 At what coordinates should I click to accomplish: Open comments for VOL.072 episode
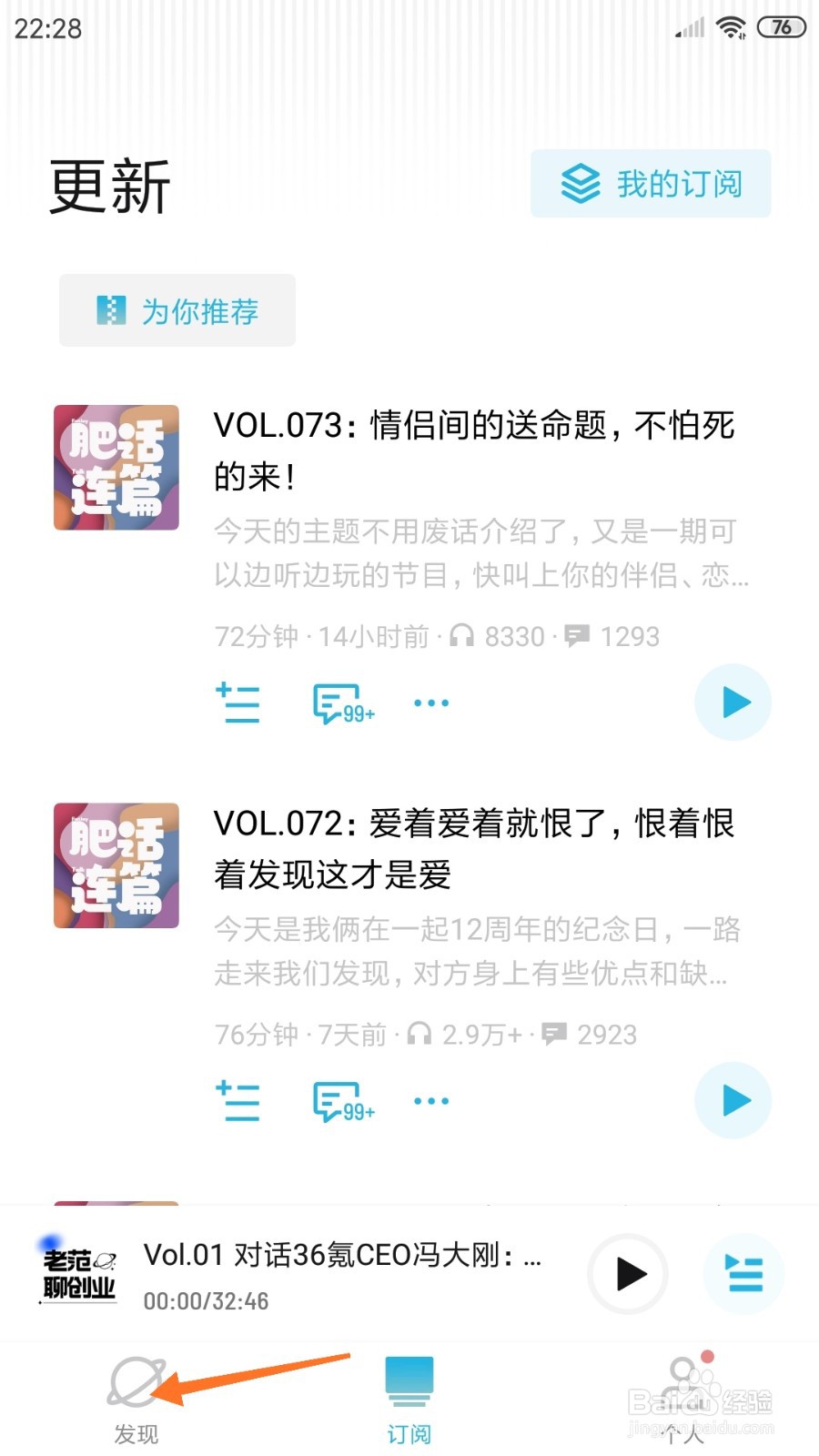337,1100
